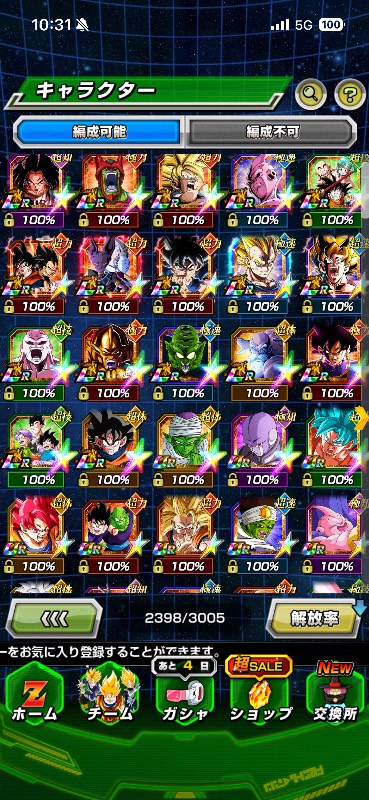Switch to the 編成不可 tab
Viewport: 369px width, 800px height.
click(272, 133)
